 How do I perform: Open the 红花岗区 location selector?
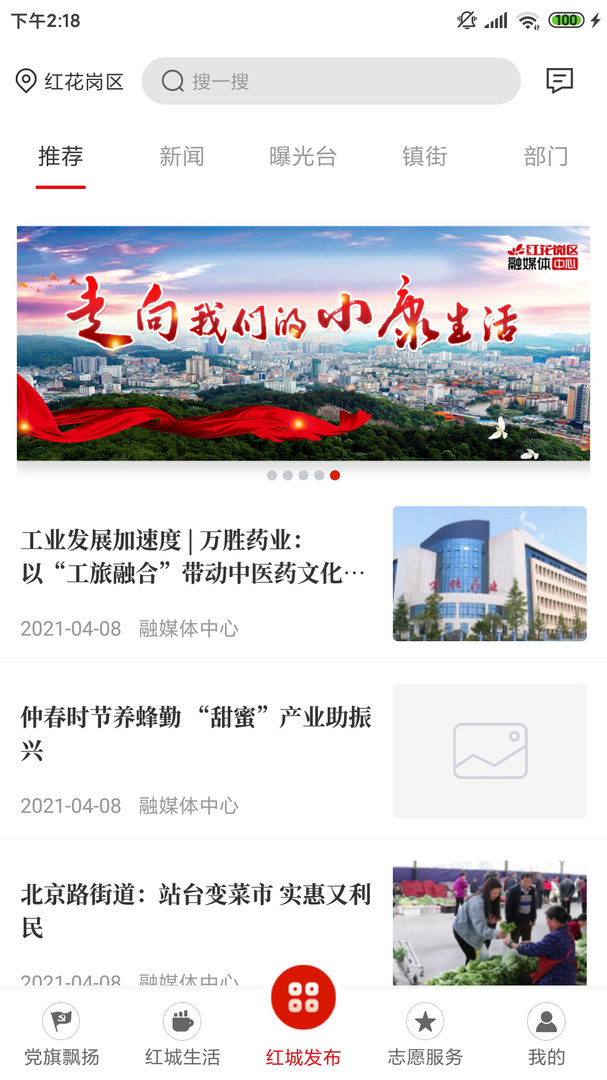point(69,81)
